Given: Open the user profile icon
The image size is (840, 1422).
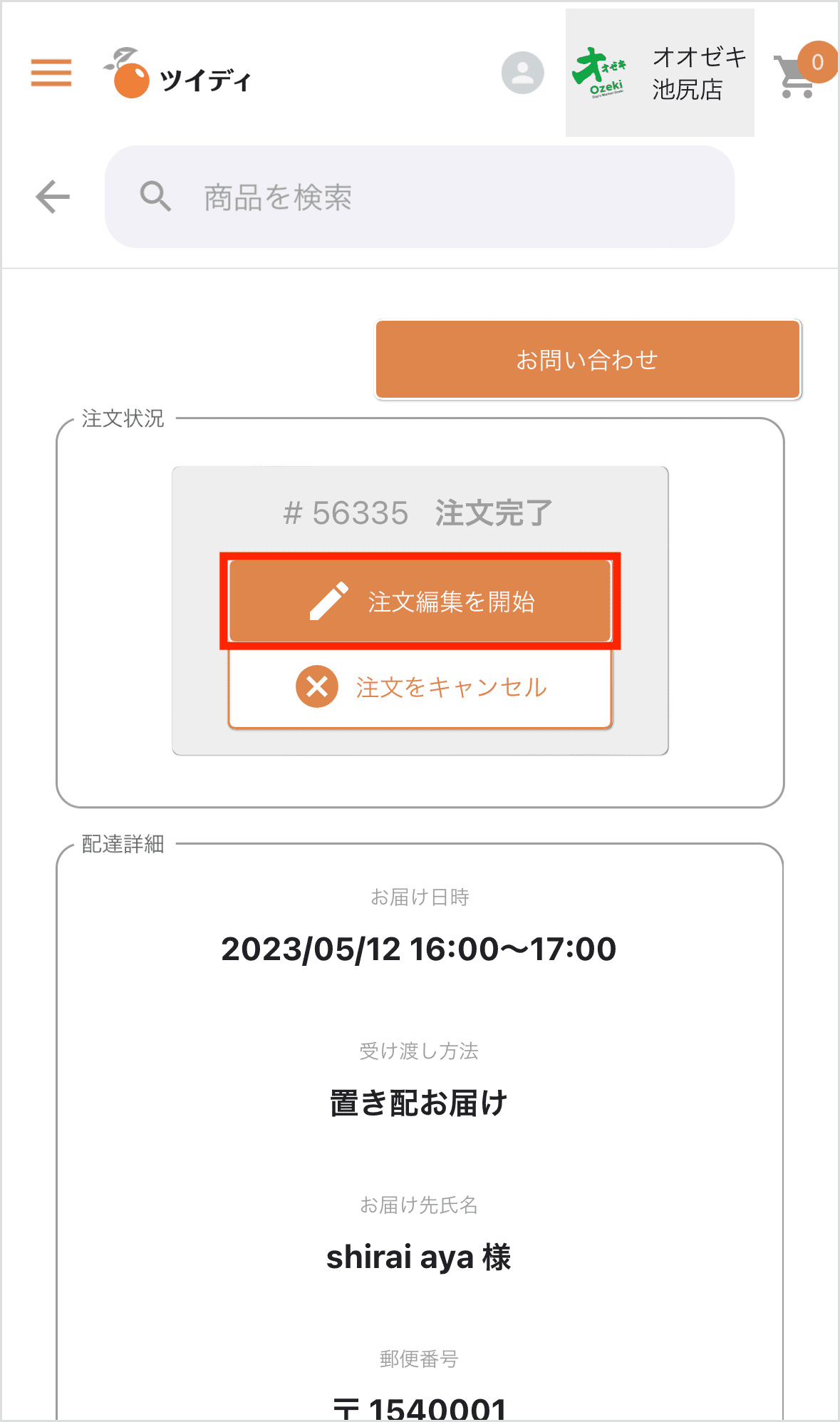Looking at the screenshot, I should (522, 73).
